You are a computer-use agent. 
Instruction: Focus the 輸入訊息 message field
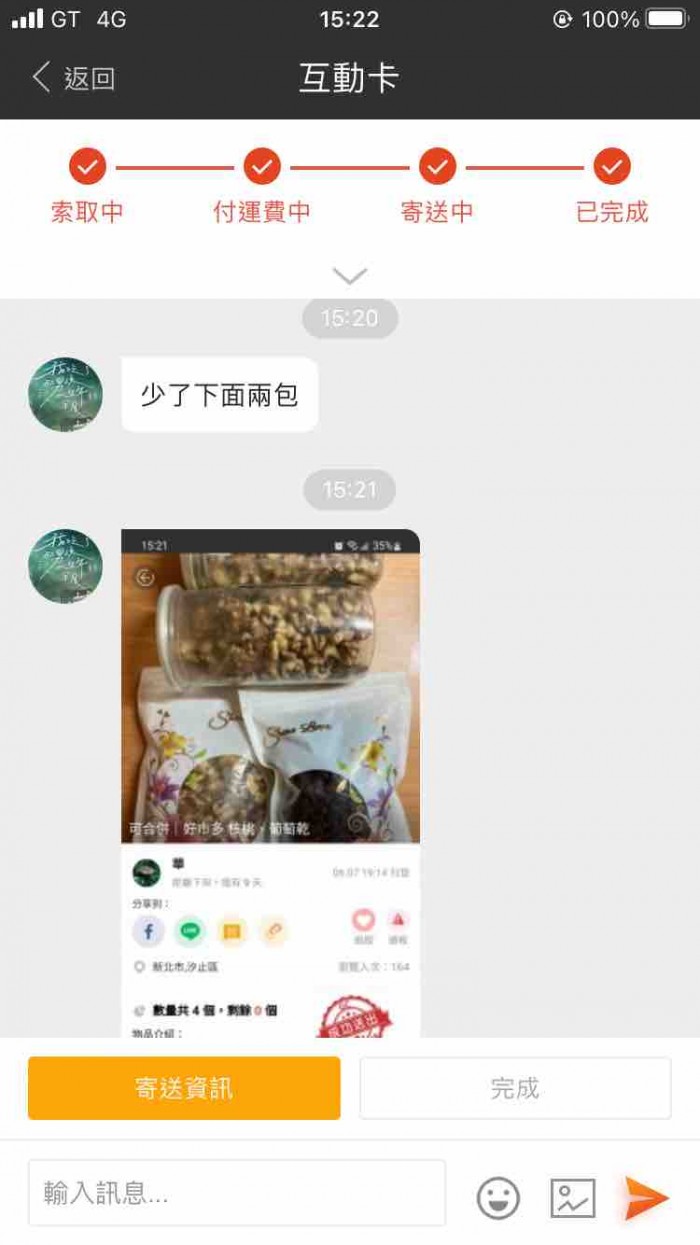coord(236,1192)
